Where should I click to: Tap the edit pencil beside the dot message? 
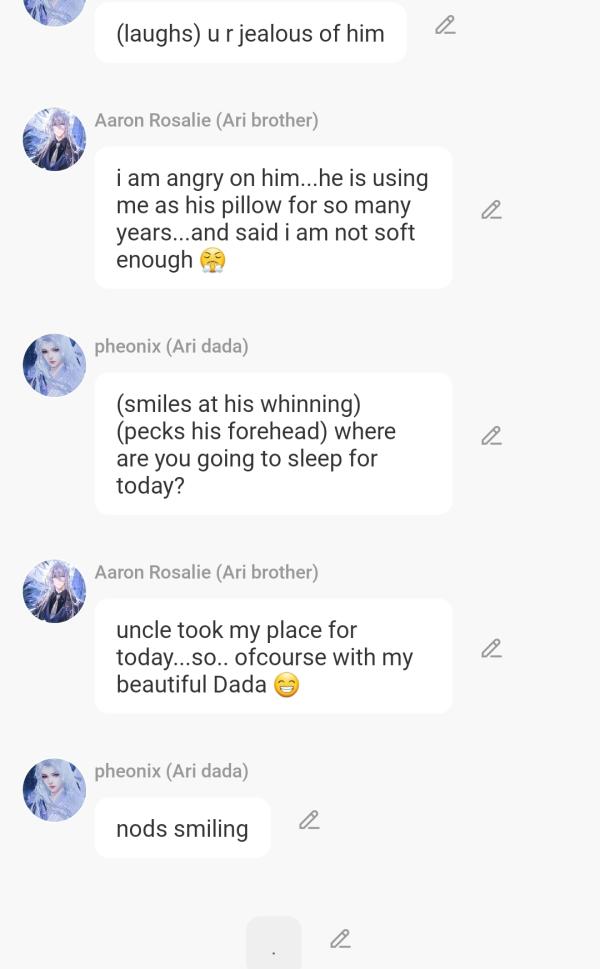pos(341,939)
